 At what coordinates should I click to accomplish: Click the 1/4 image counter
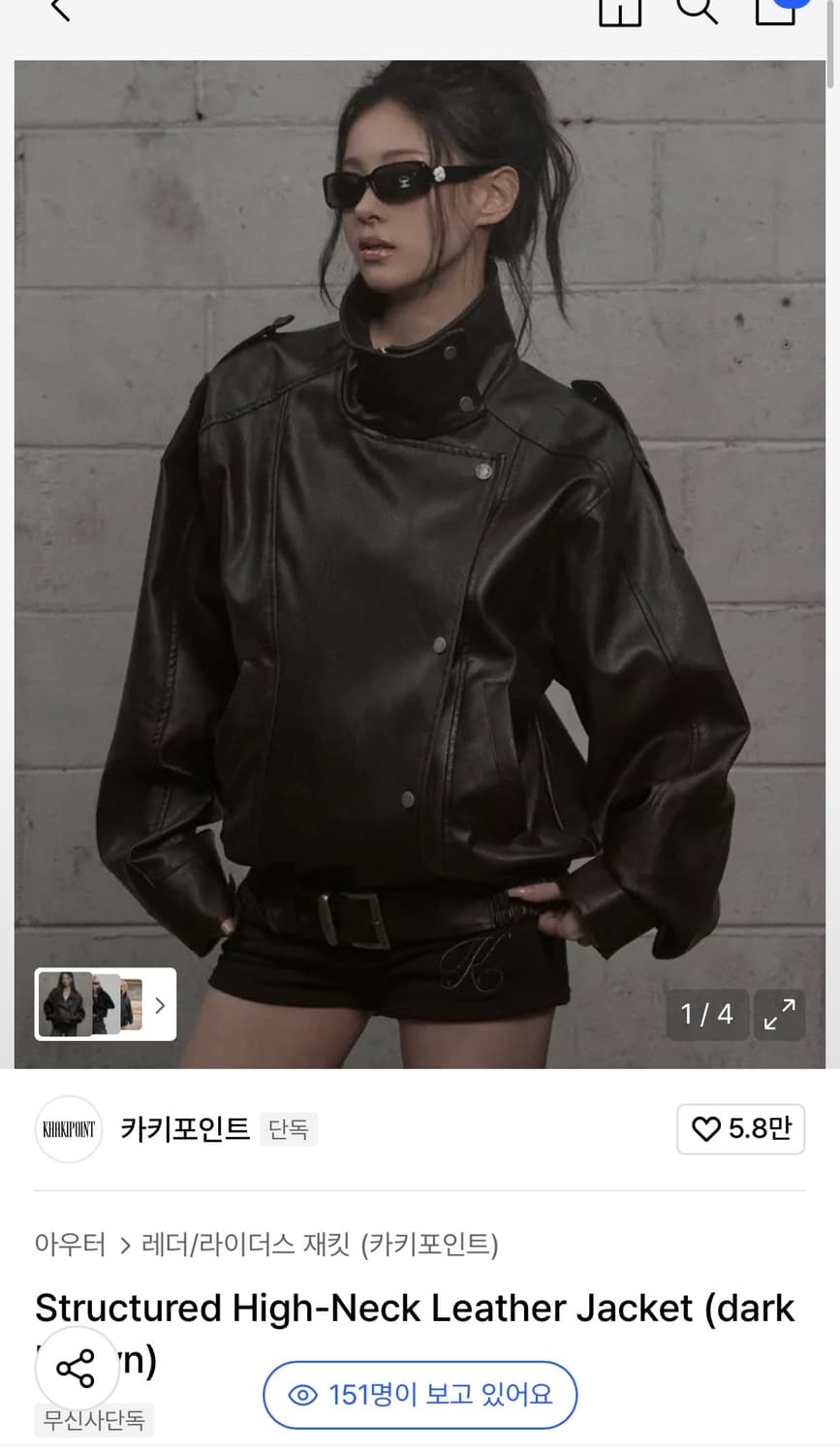tap(707, 1015)
